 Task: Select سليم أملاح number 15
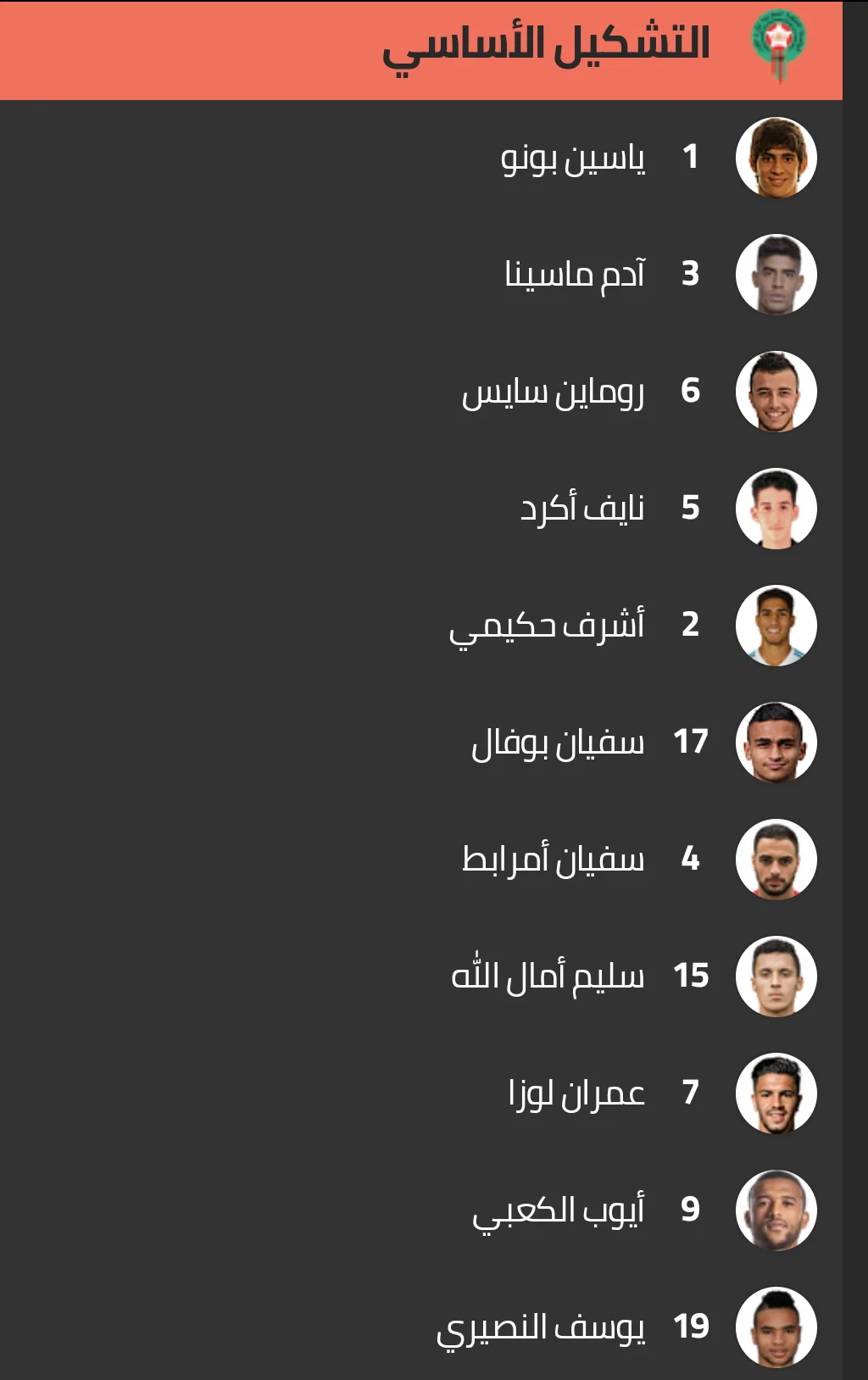[548, 977]
